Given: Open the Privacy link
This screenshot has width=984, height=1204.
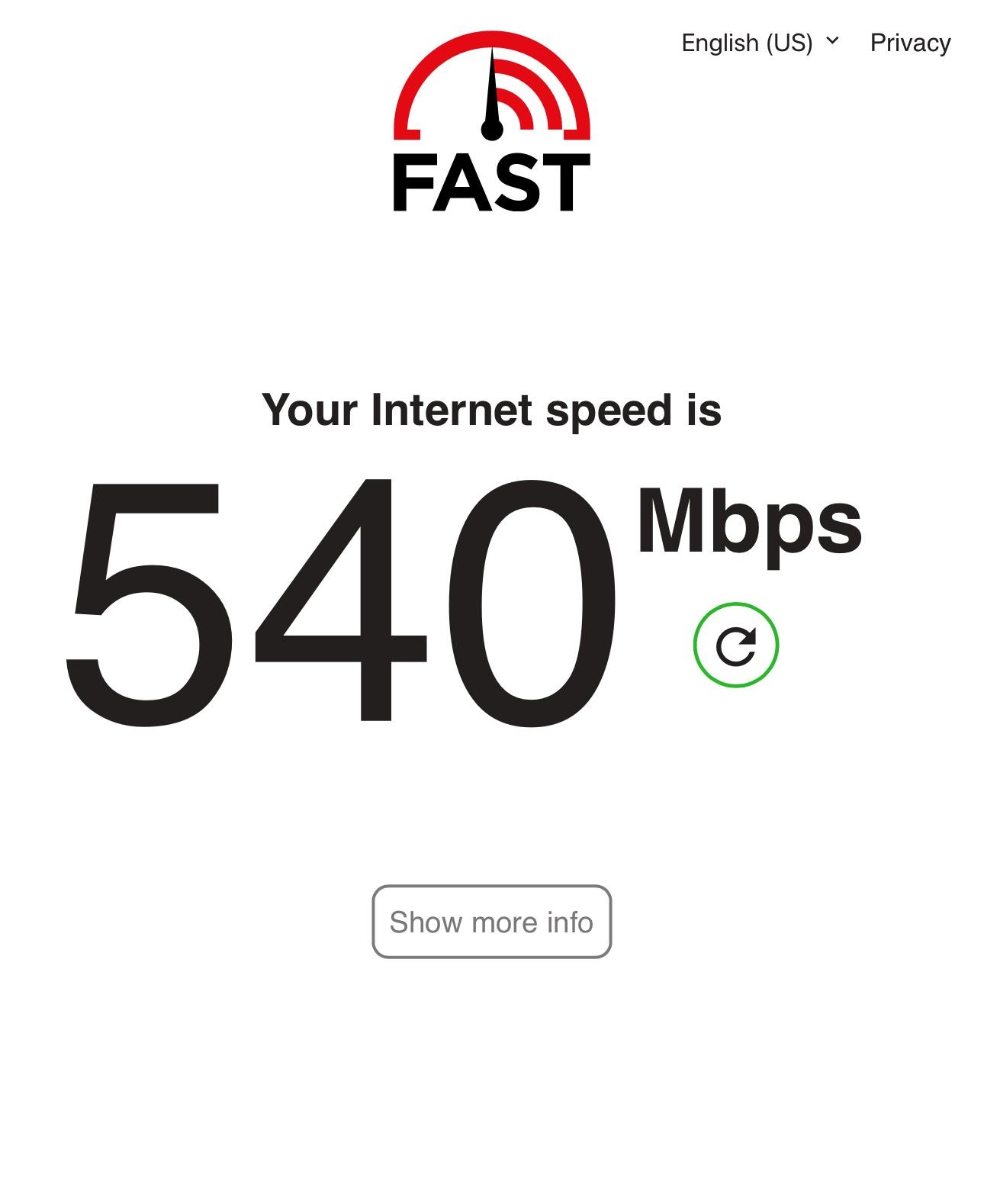Looking at the screenshot, I should pyautogui.click(x=910, y=43).
